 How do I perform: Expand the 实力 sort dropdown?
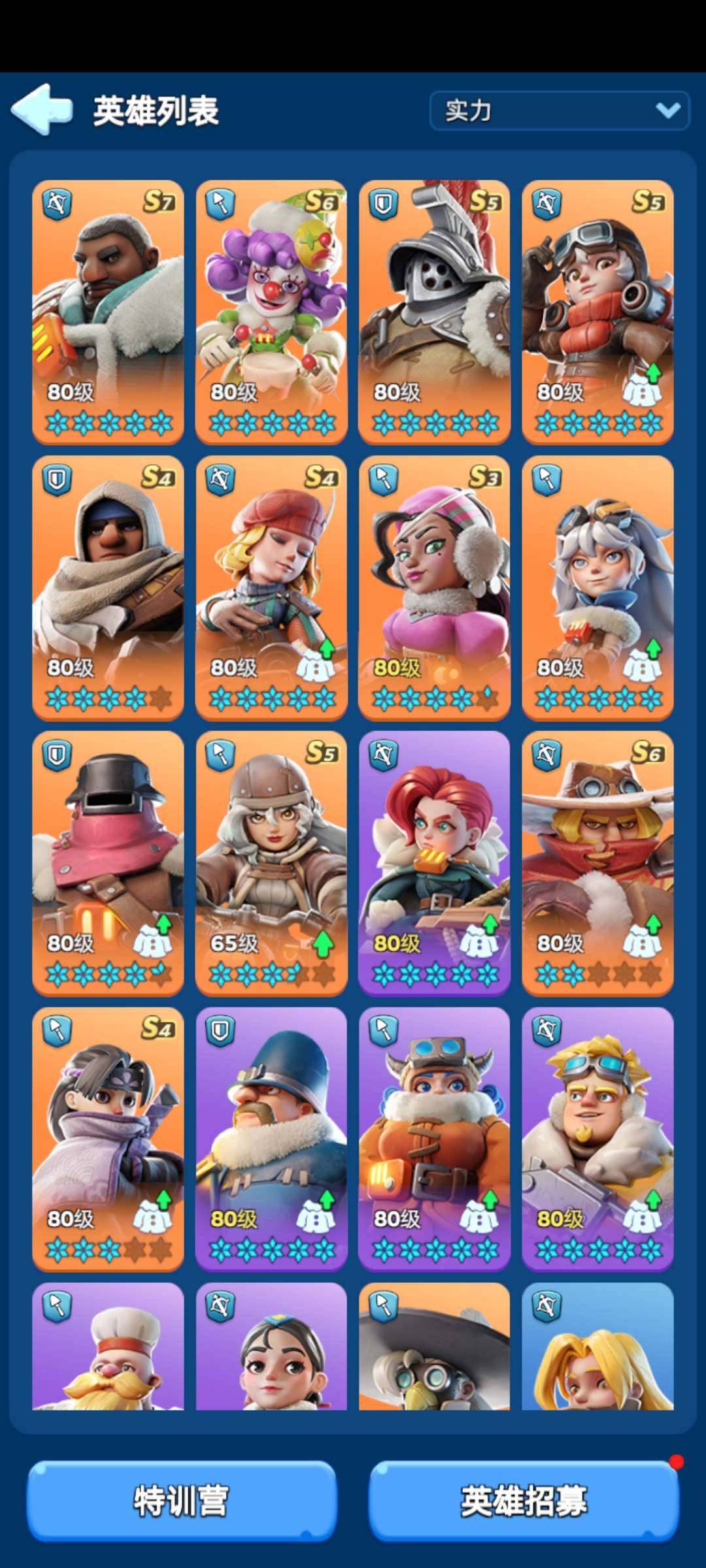tap(560, 110)
